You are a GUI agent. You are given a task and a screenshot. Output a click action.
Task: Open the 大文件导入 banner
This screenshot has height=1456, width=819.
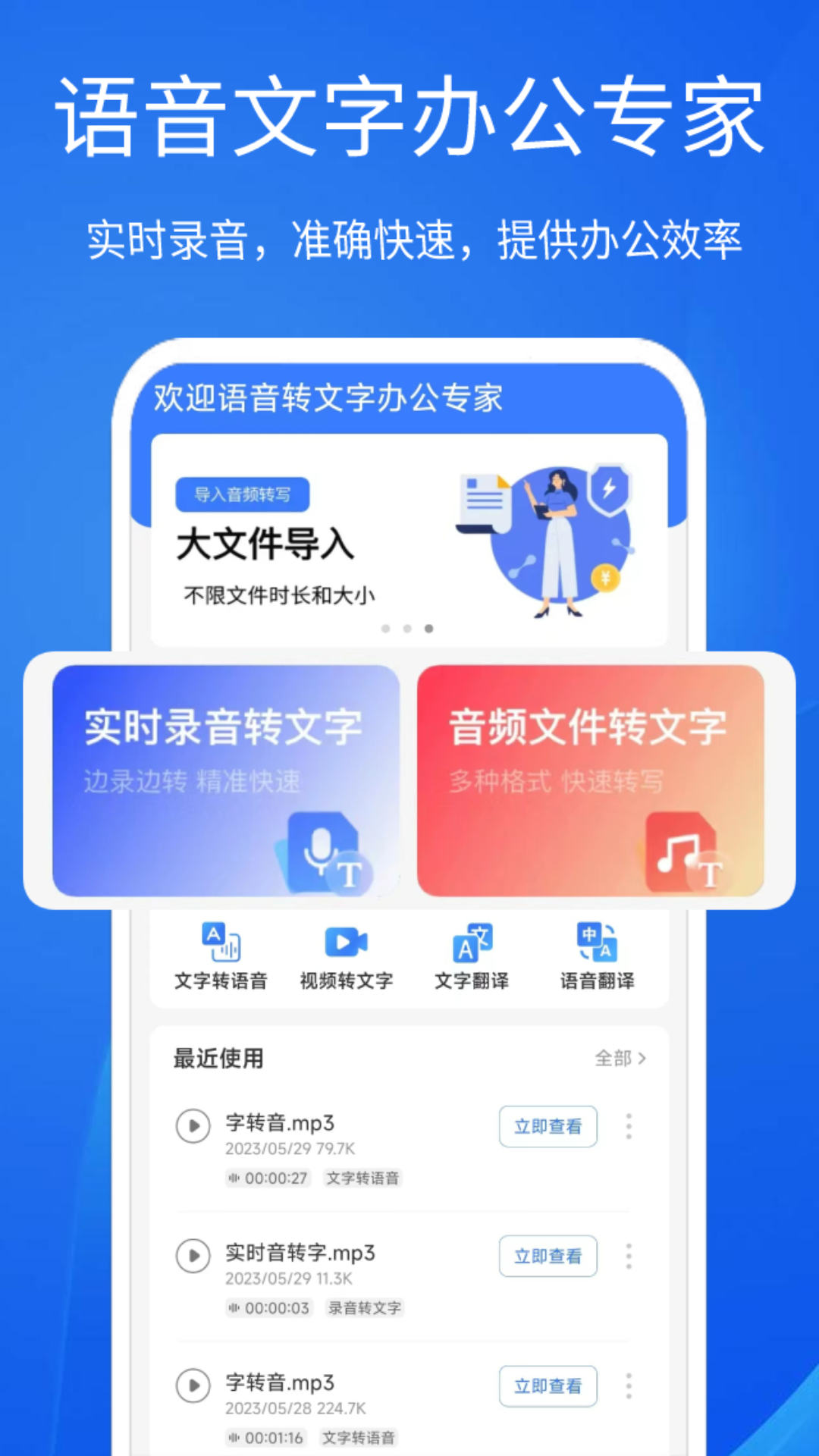pyautogui.click(x=265, y=542)
